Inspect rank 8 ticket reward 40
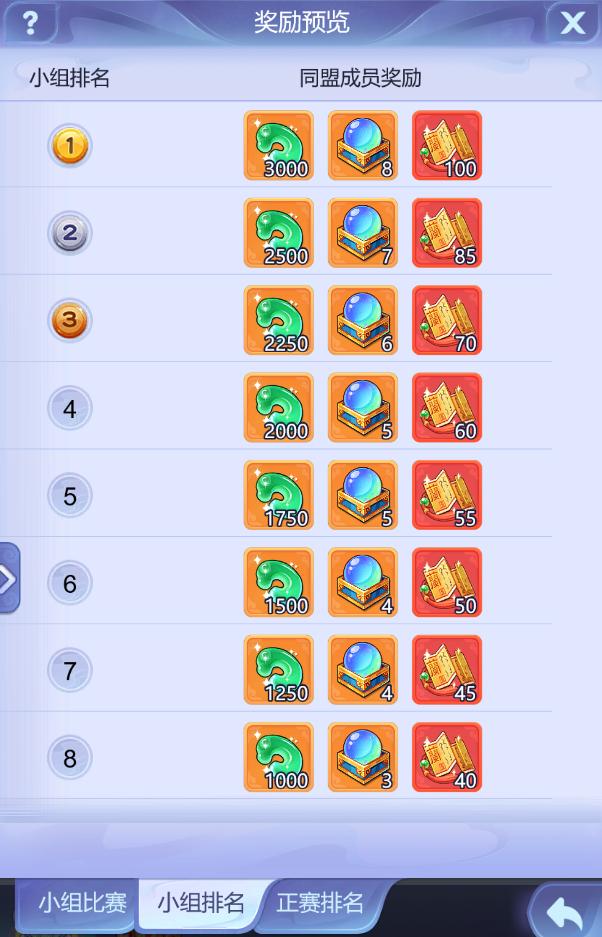 [447, 758]
